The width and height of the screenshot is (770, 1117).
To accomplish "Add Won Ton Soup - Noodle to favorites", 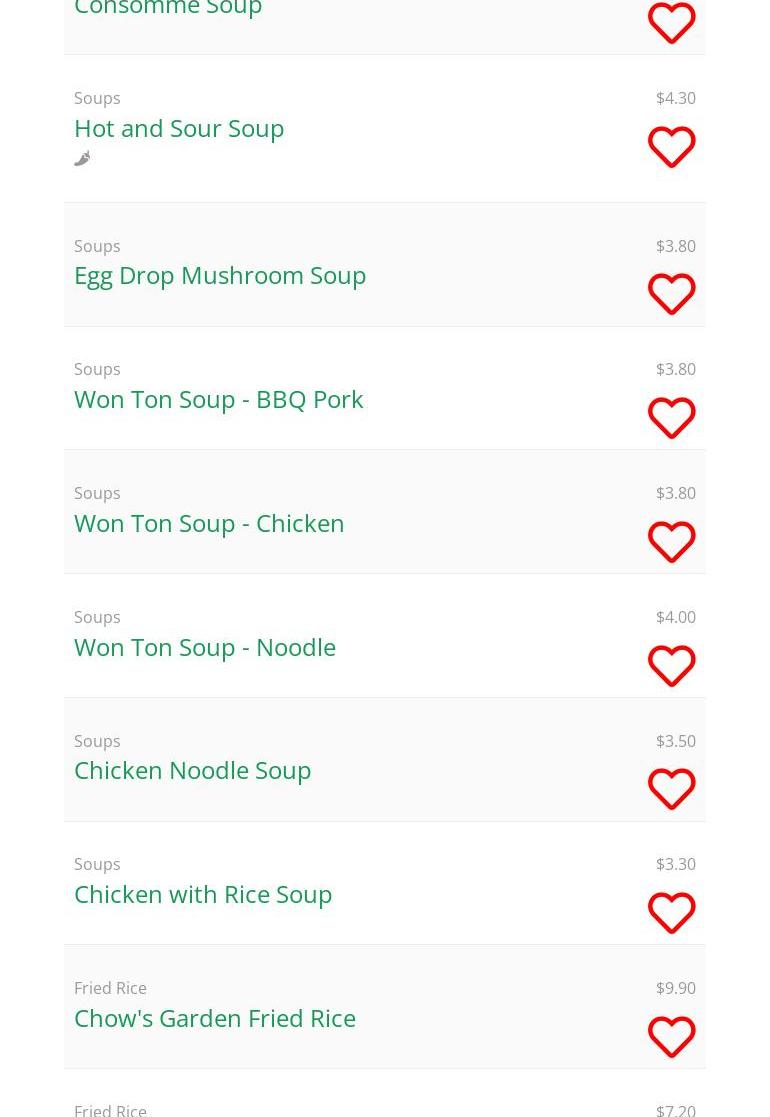I will (671, 666).
